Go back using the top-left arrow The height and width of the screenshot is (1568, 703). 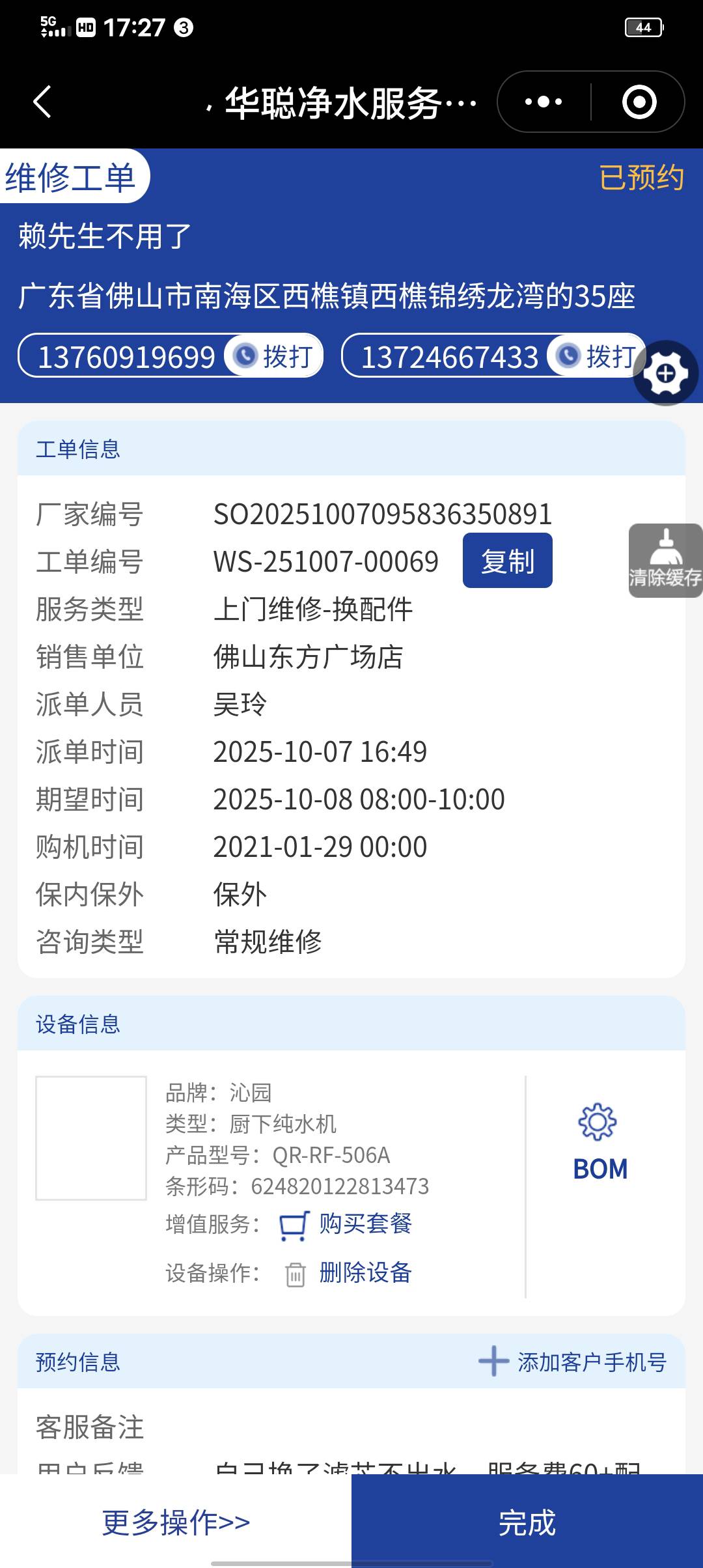click(x=42, y=102)
